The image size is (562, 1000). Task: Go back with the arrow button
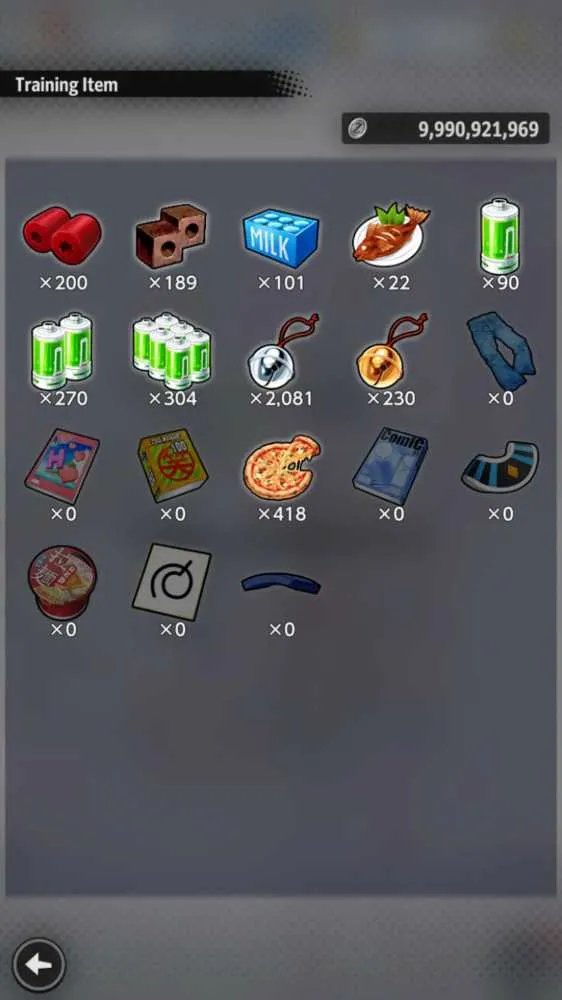(39, 964)
